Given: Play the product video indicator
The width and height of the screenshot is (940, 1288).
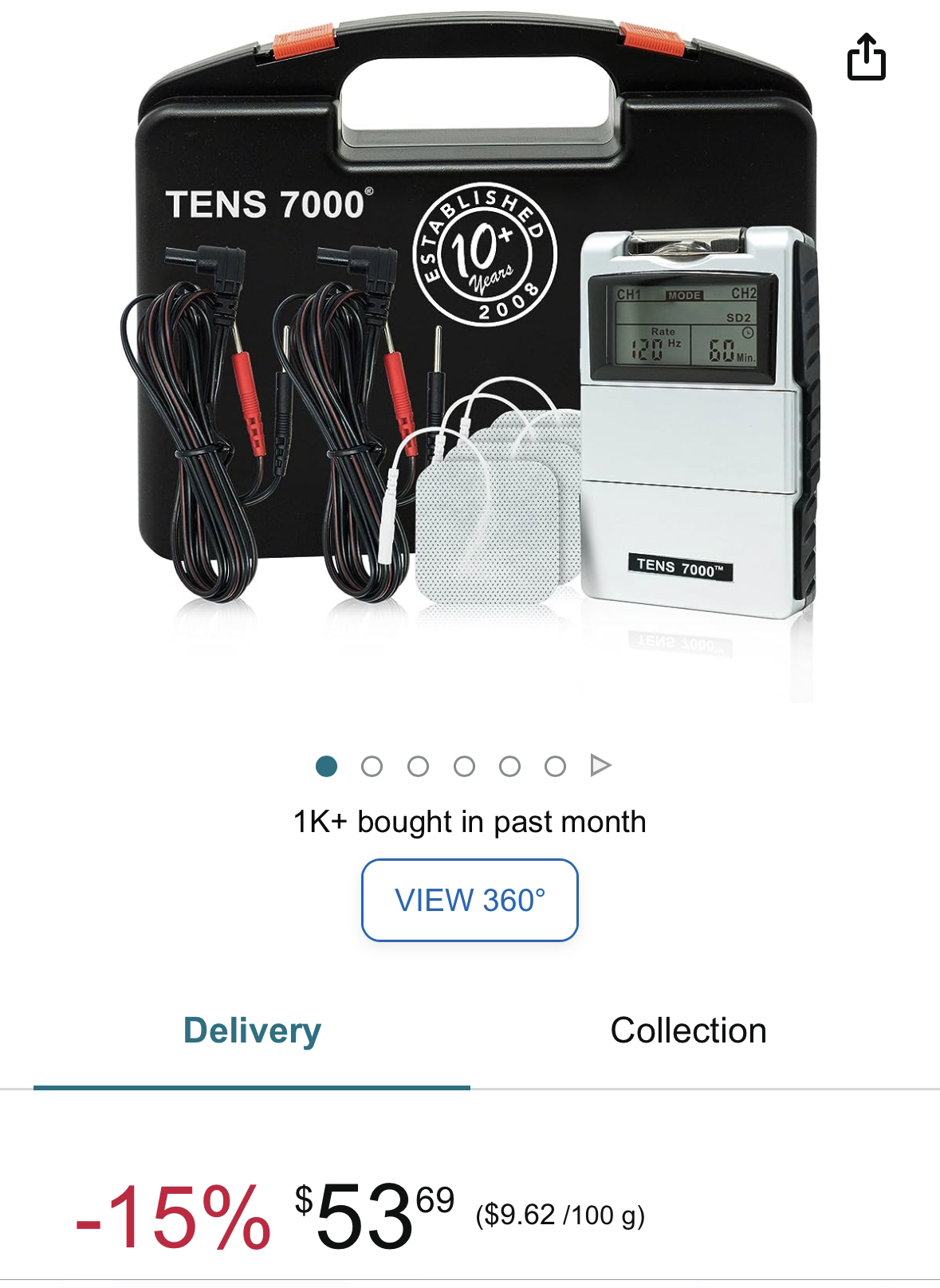Looking at the screenshot, I should [x=601, y=766].
